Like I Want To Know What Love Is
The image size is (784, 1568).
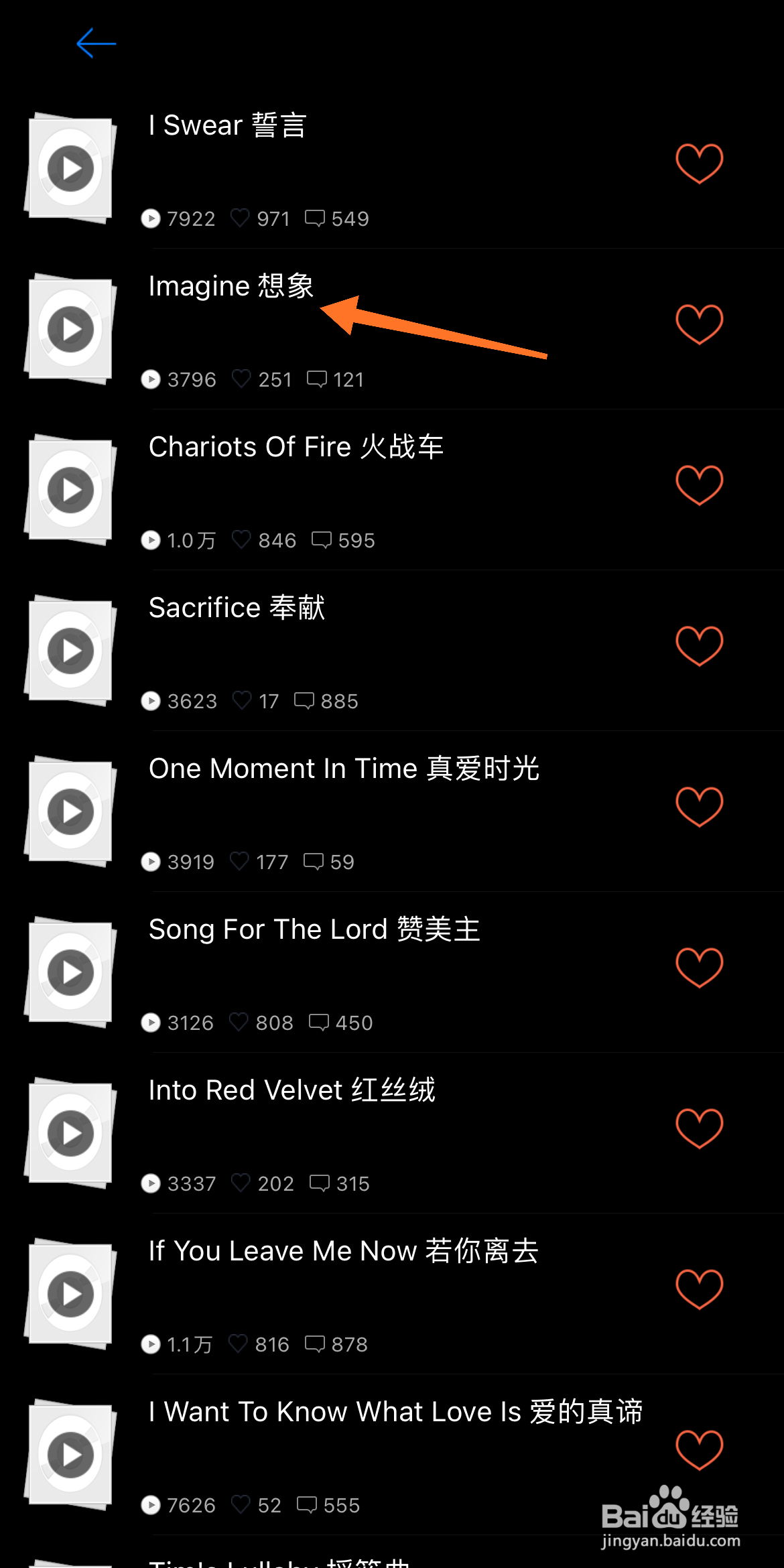tap(699, 1450)
